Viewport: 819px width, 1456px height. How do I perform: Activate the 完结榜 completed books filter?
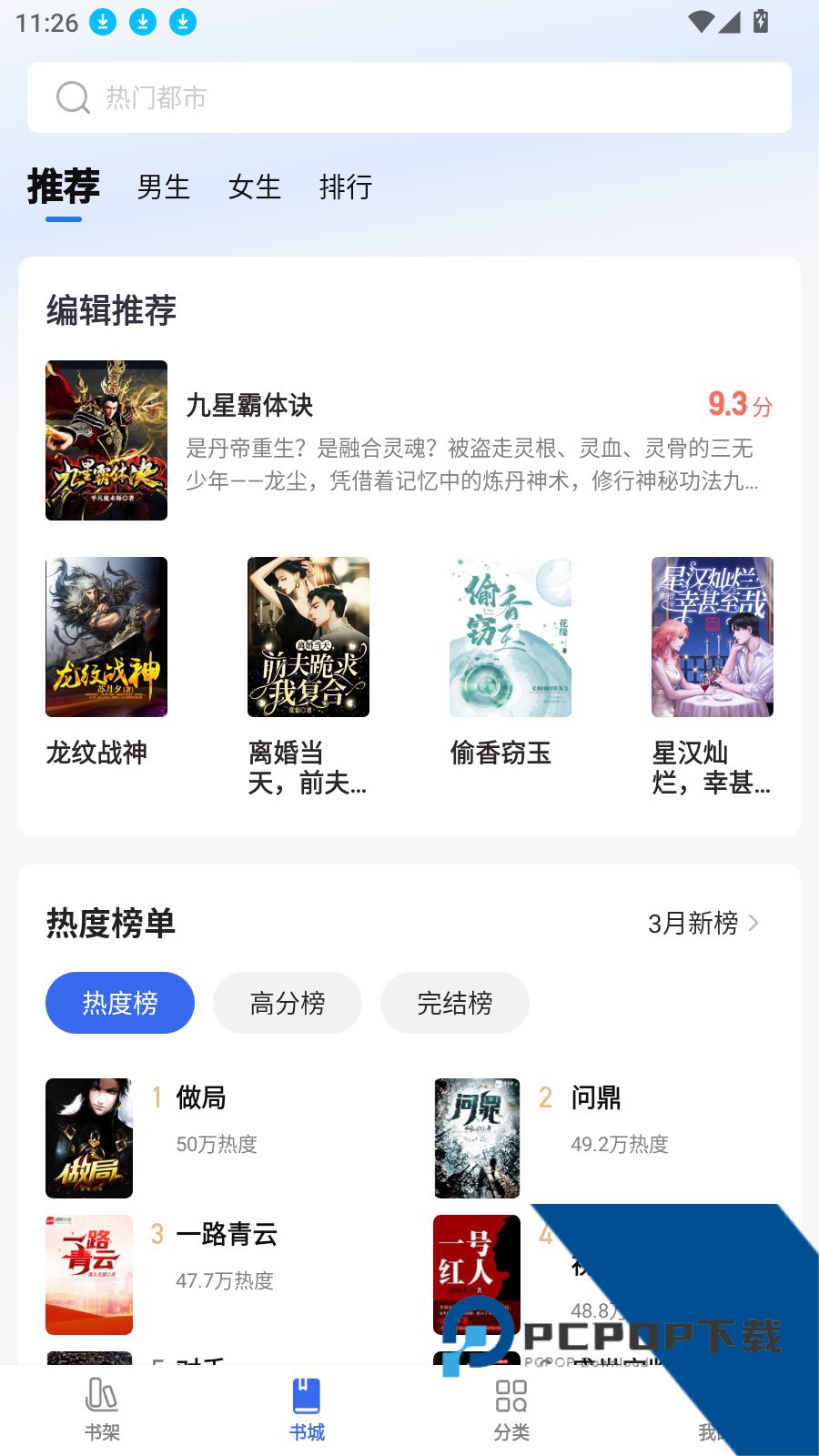pos(455,1003)
